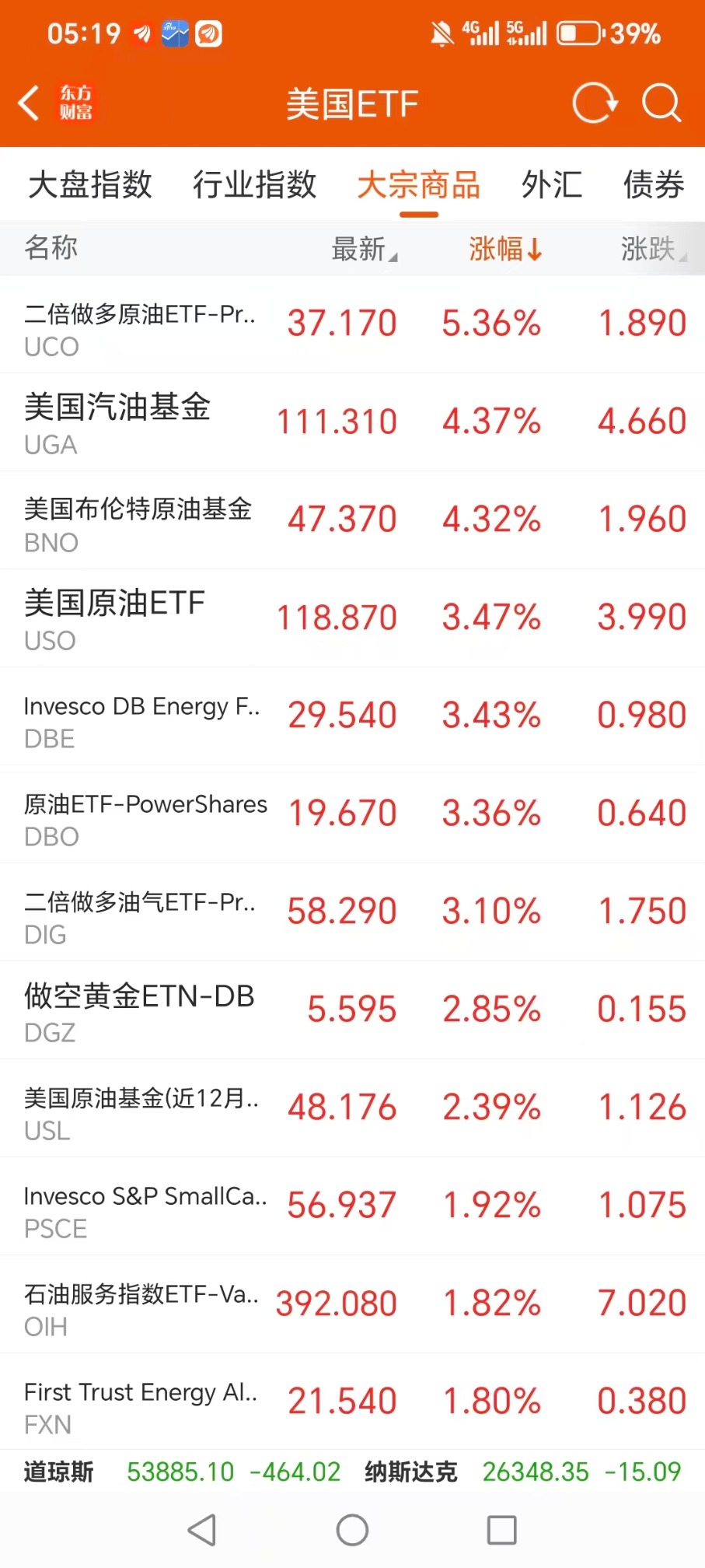This screenshot has width=705, height=1568.
Task: Open the UCO ETF row
Action: click(352, 324)
